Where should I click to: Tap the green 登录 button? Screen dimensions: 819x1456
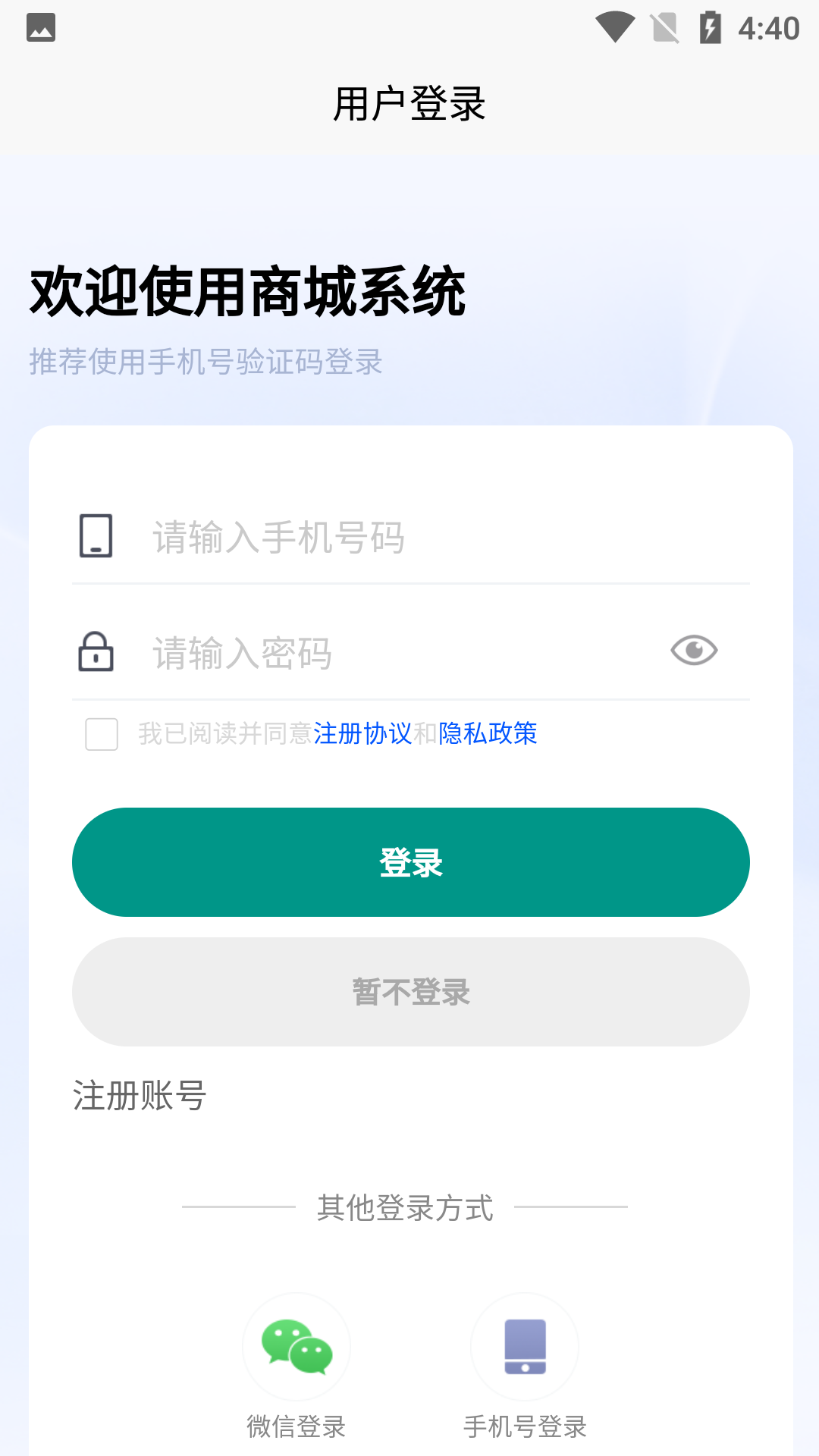point(411,862)
